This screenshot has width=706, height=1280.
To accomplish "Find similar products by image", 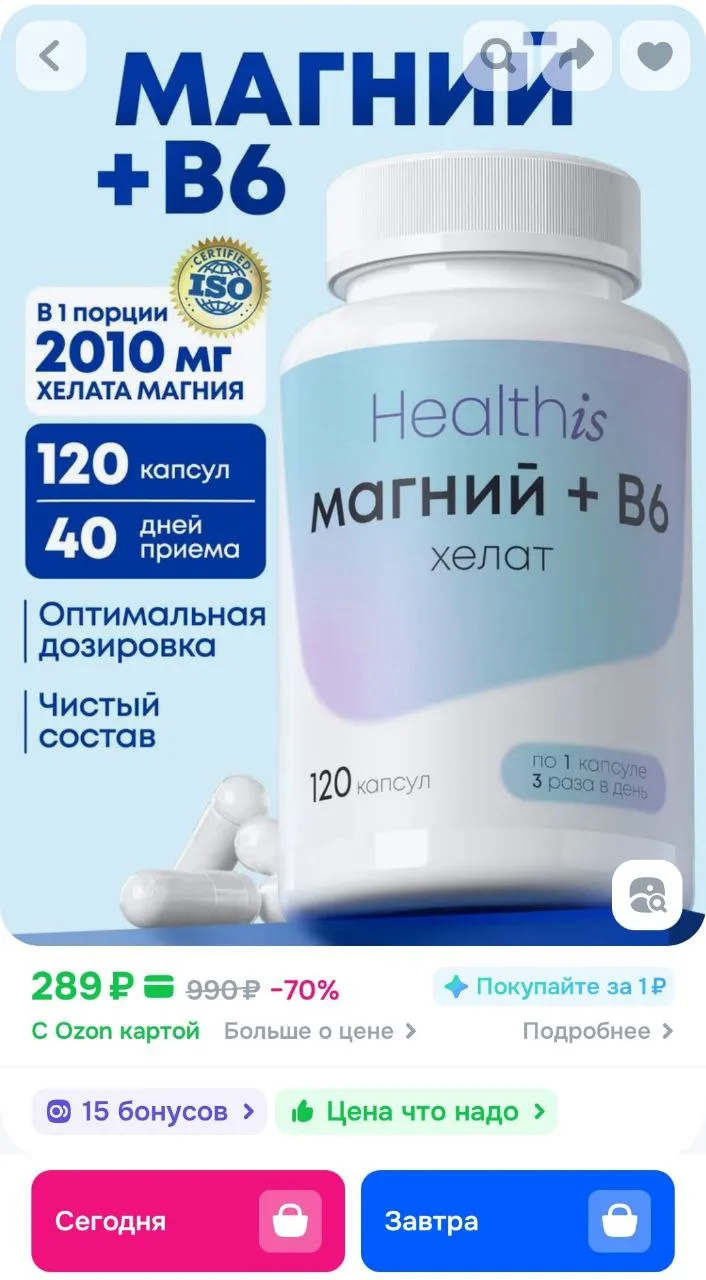I will click(647, 895).
